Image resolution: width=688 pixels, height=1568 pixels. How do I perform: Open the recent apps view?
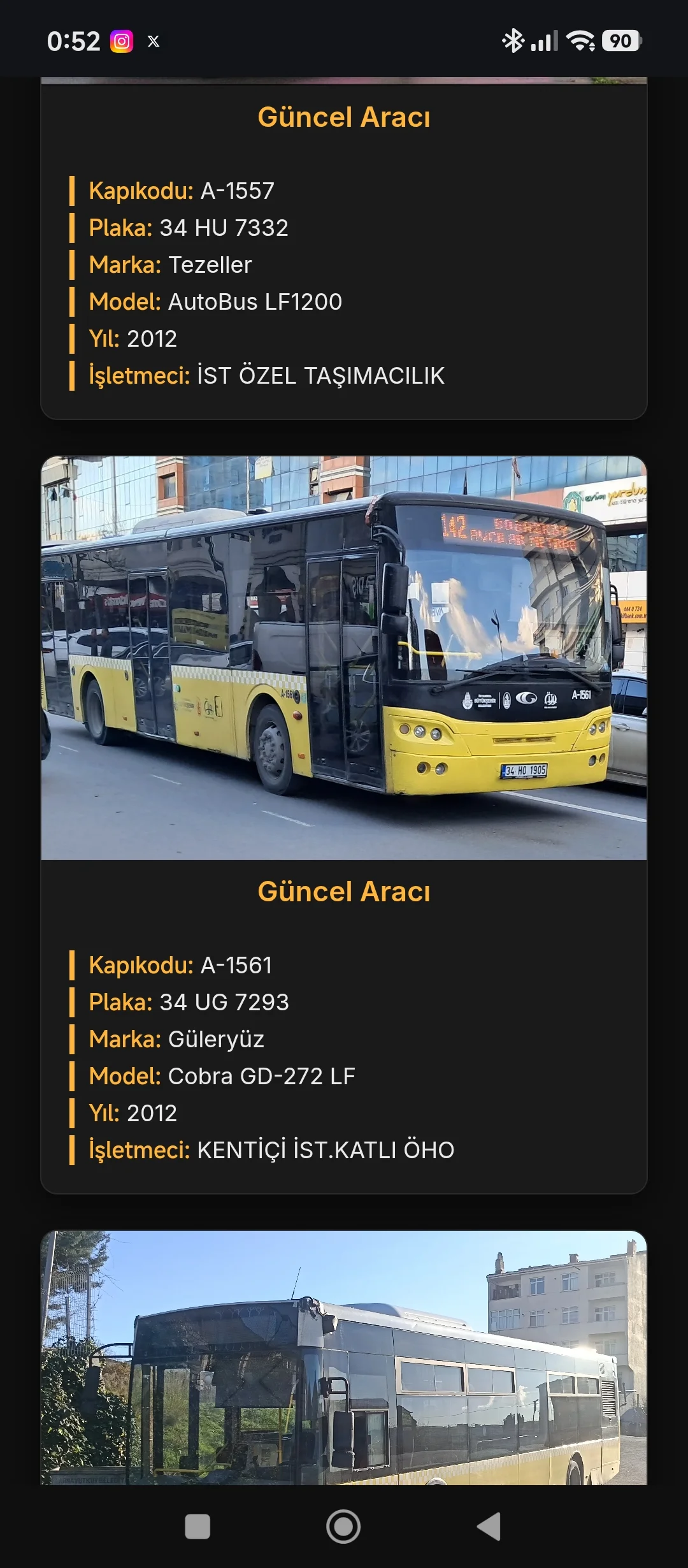coord(197,1527)
